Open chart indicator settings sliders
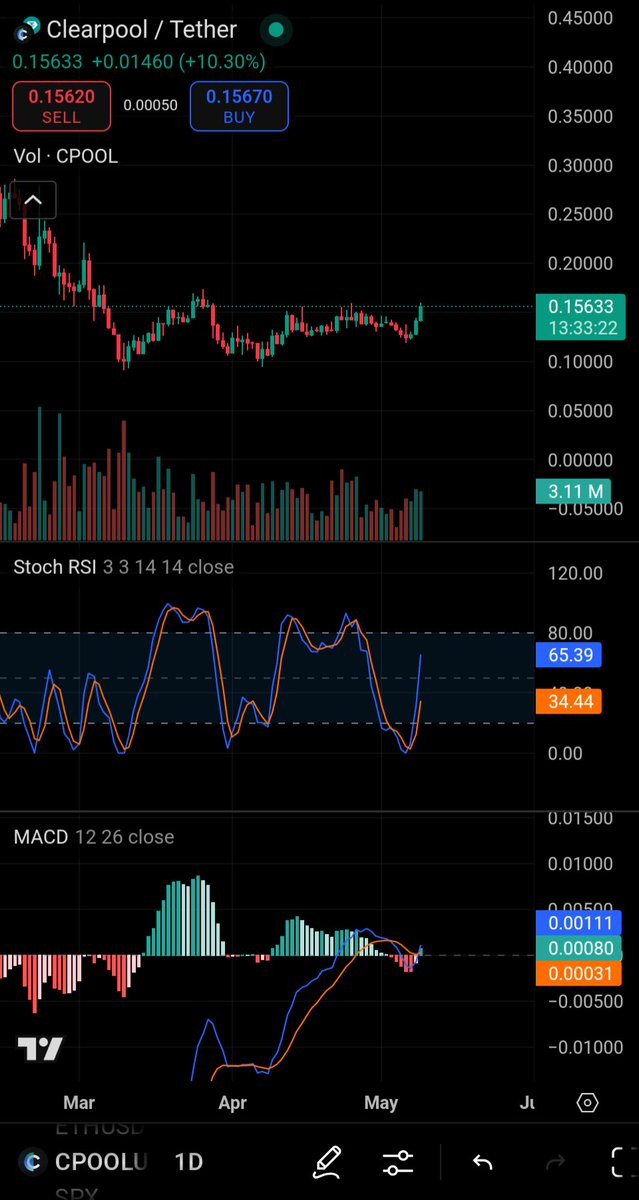This screenshot has height=1200, width=639. (x=398, y=1162)
